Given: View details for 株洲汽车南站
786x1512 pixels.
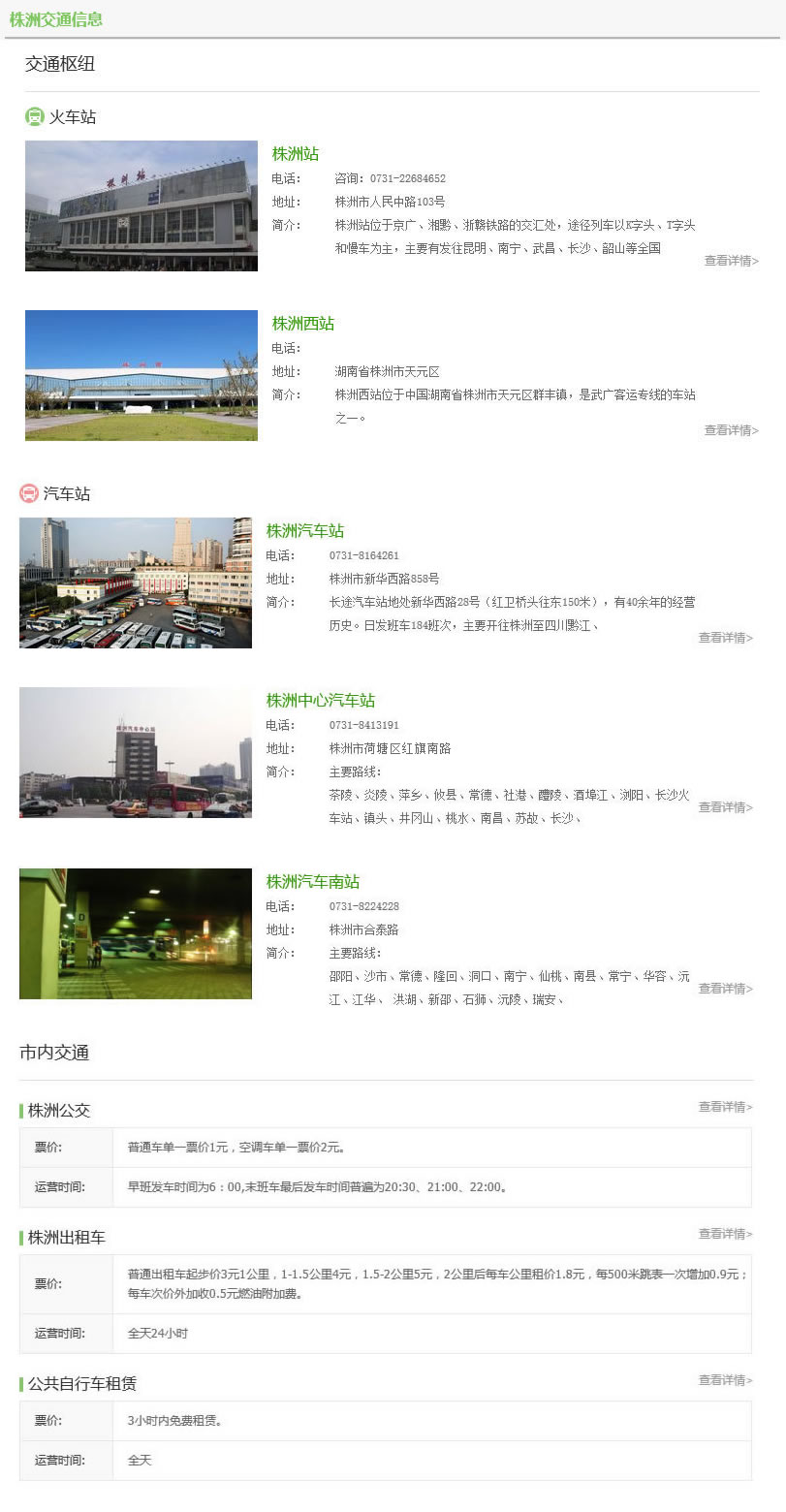Looking at the screenshot, I should pos(725,989).
